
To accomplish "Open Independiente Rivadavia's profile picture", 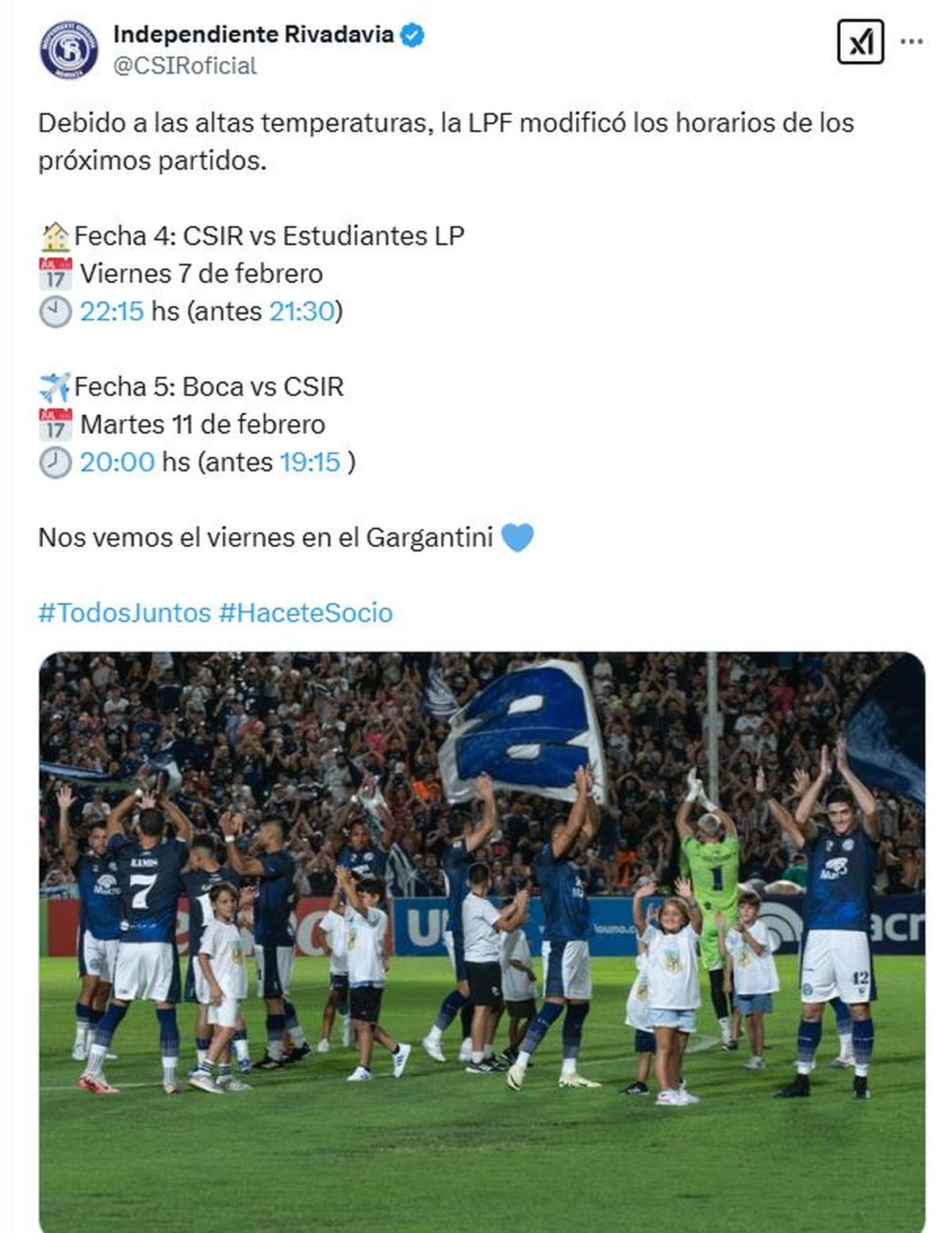I will tap(69, 49).
